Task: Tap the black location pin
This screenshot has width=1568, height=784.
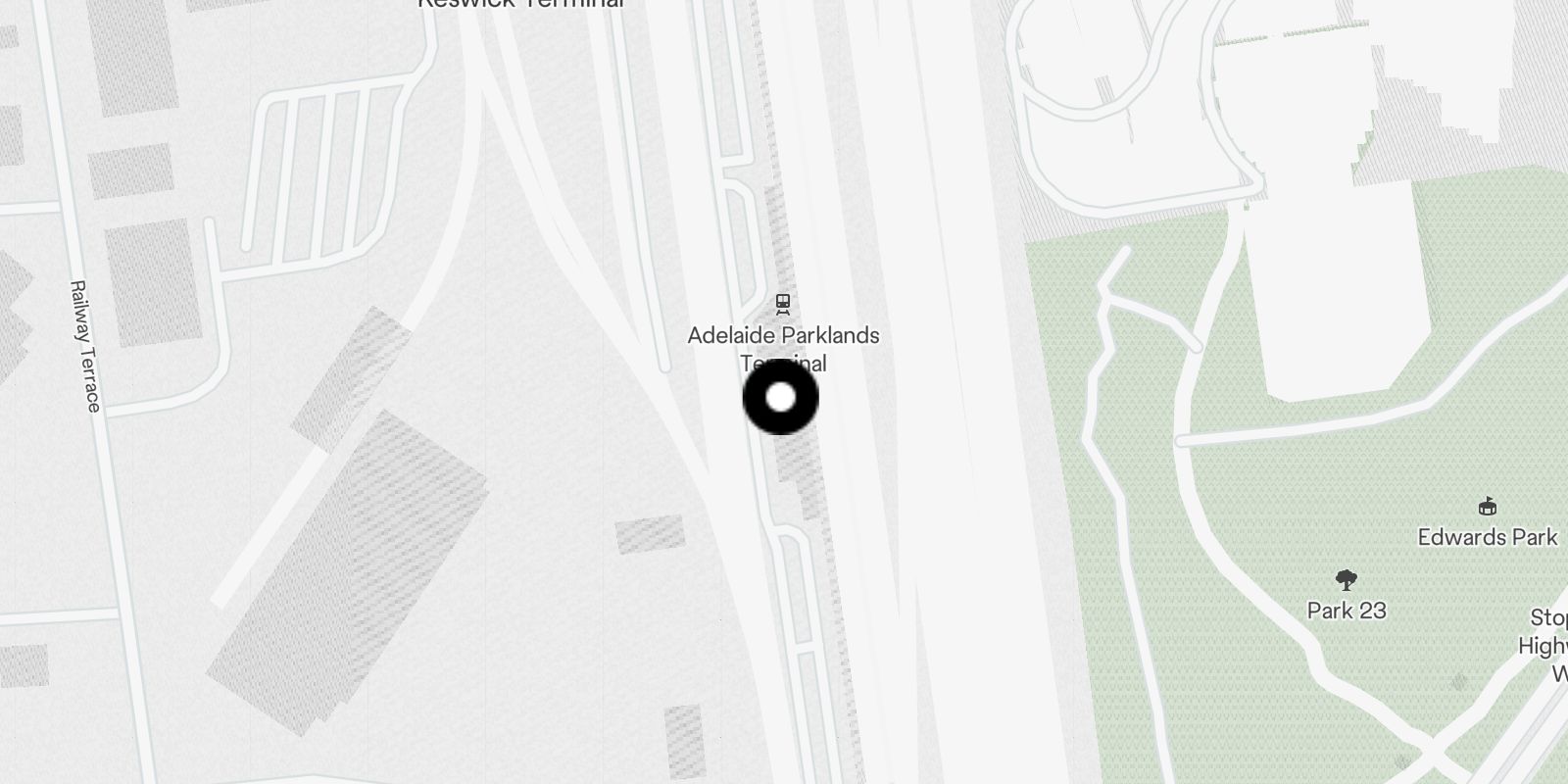Action: (780, 398)
